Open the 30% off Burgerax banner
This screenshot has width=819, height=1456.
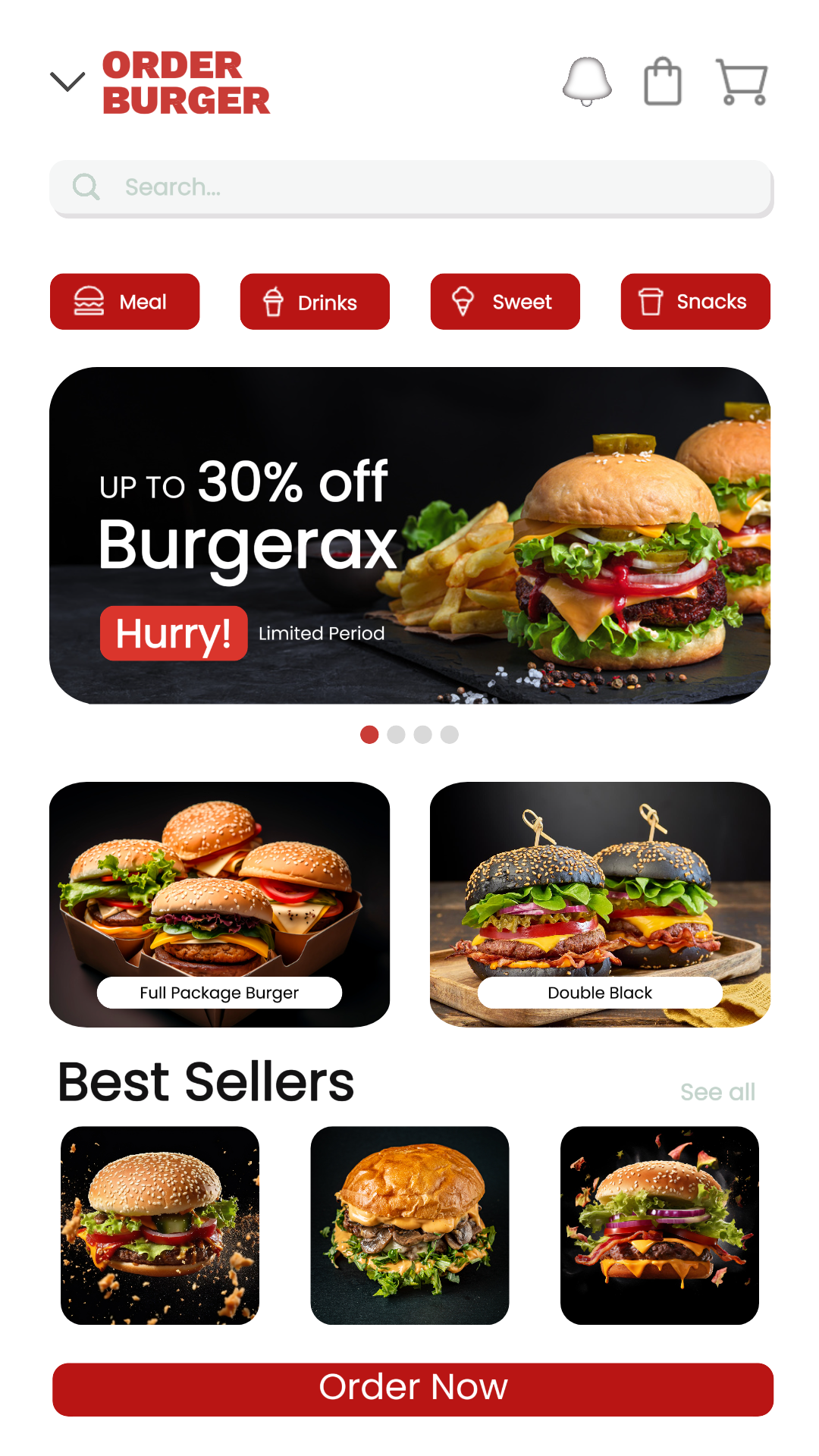(x=410, y=535)
